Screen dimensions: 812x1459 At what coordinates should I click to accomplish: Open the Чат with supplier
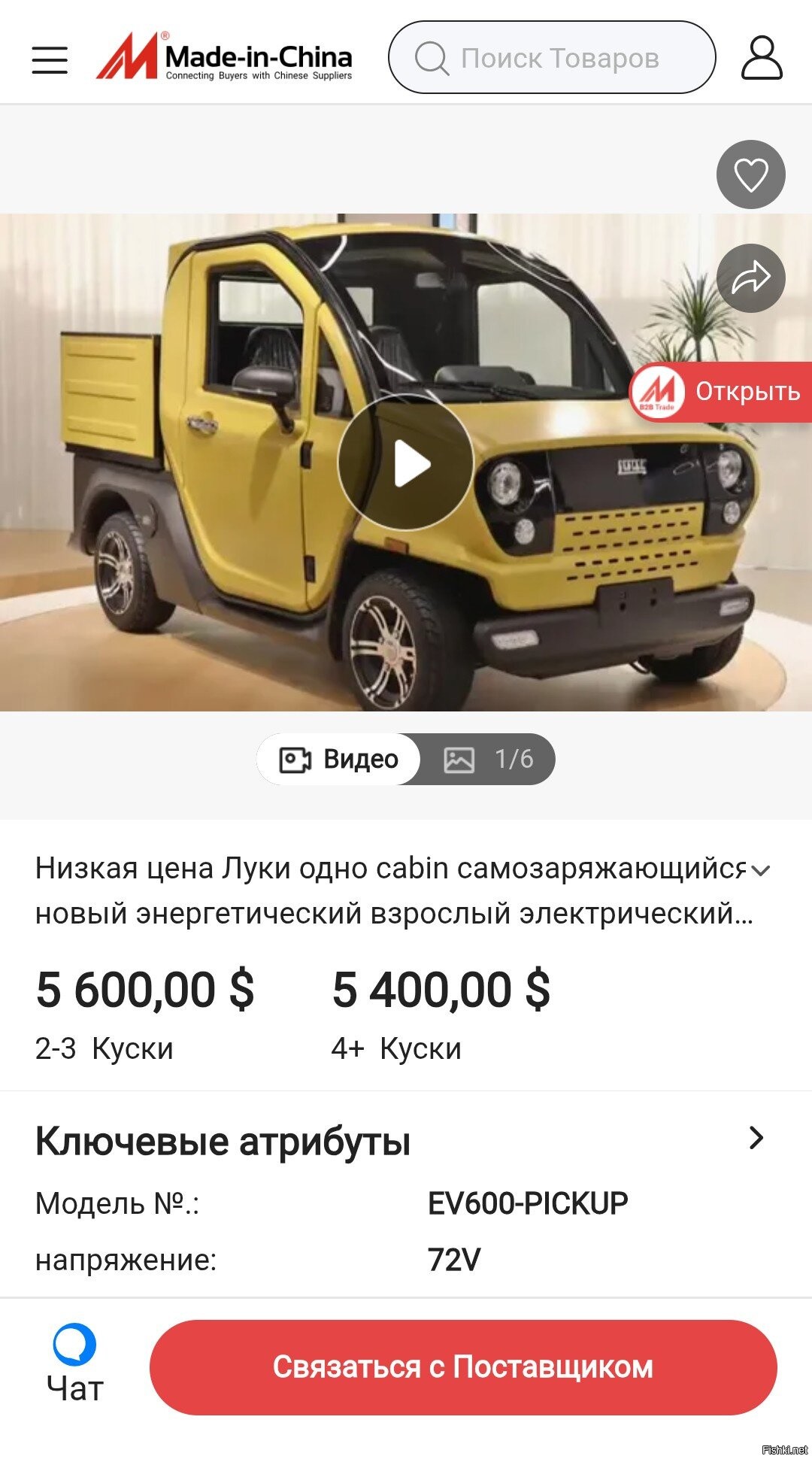(x=74, y=1365)
